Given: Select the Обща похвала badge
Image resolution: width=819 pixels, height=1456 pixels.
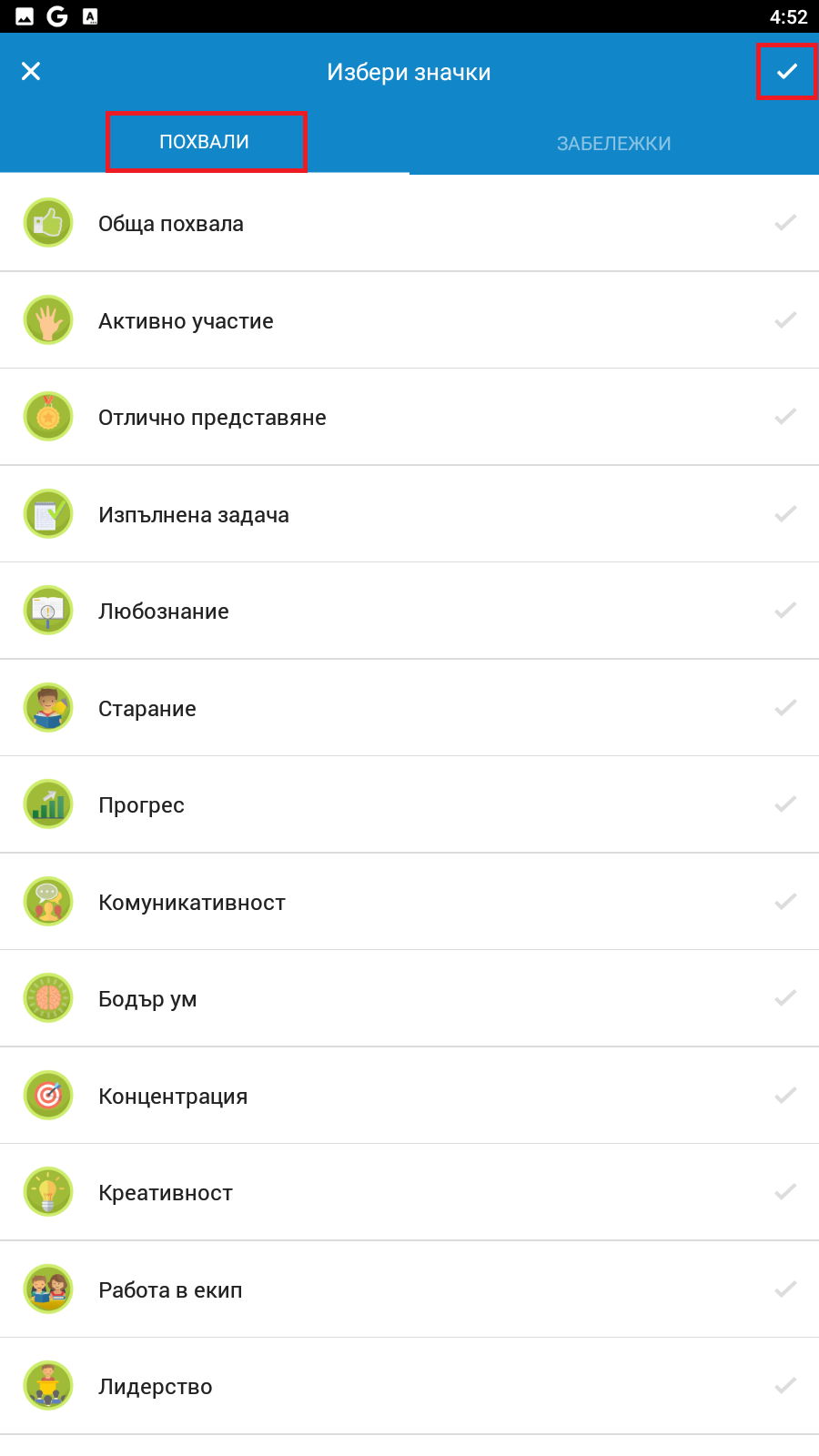Looking at the screenshot, I should point(409,224).
